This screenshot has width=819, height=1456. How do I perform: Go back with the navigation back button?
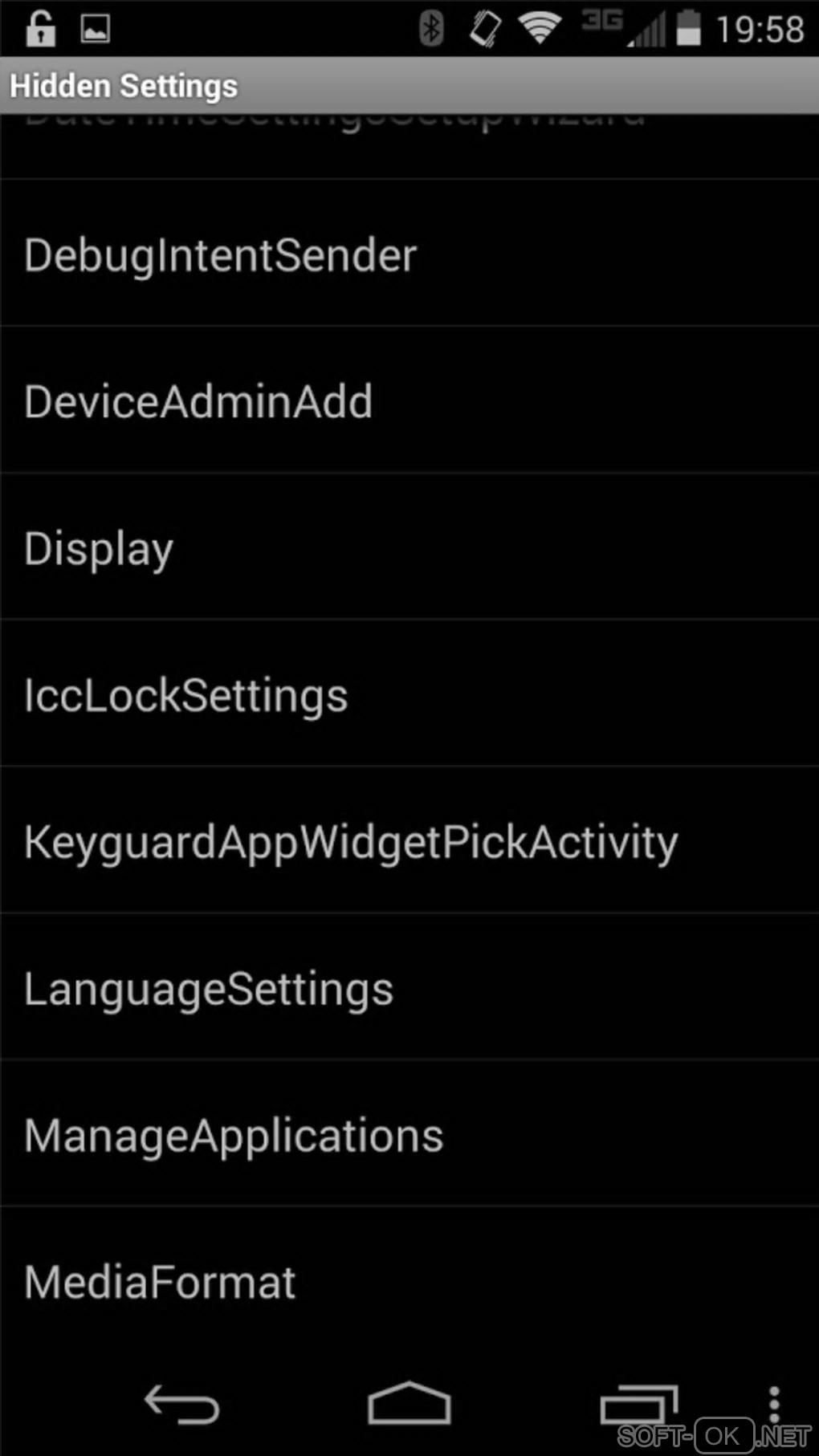tap(181, 1405)
